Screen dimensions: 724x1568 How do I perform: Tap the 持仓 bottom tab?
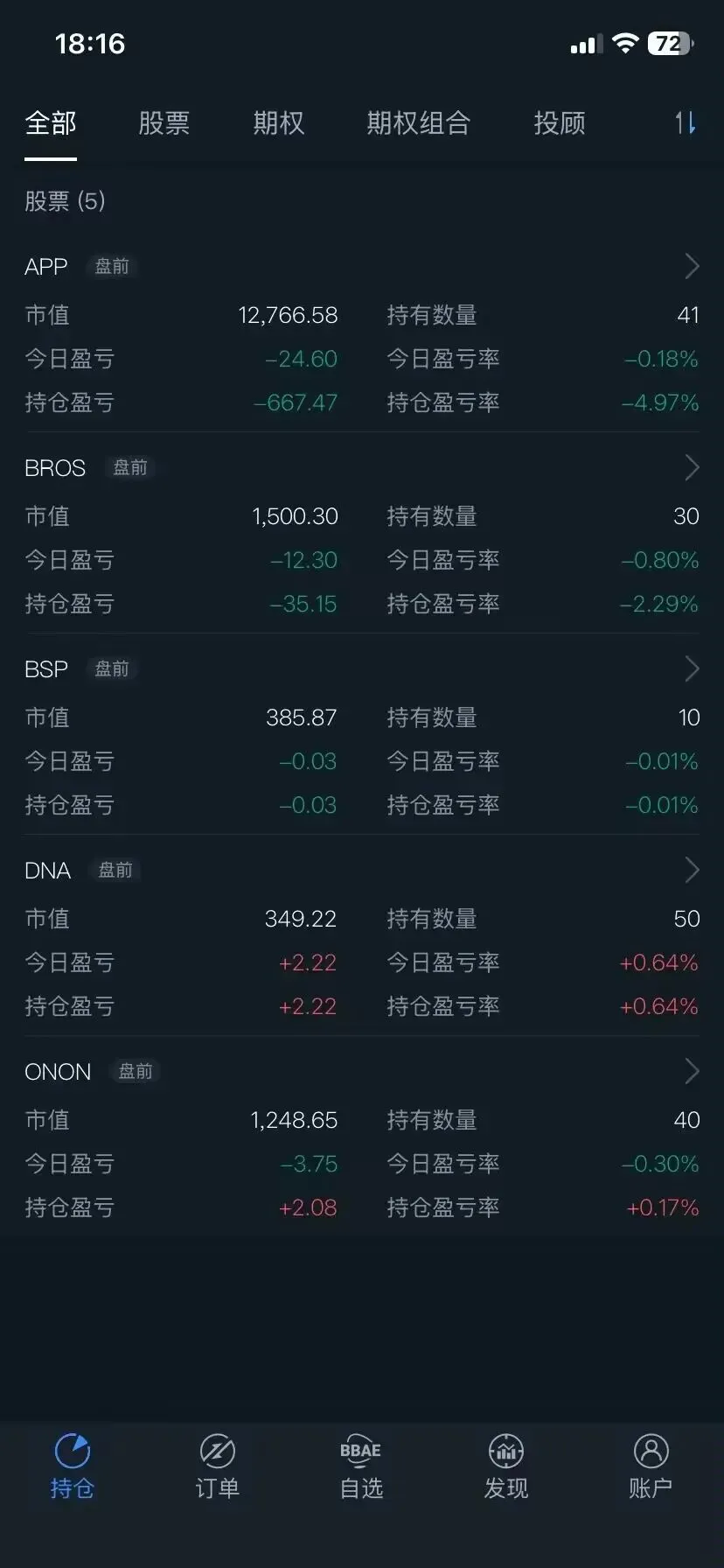coord(72,1466)
